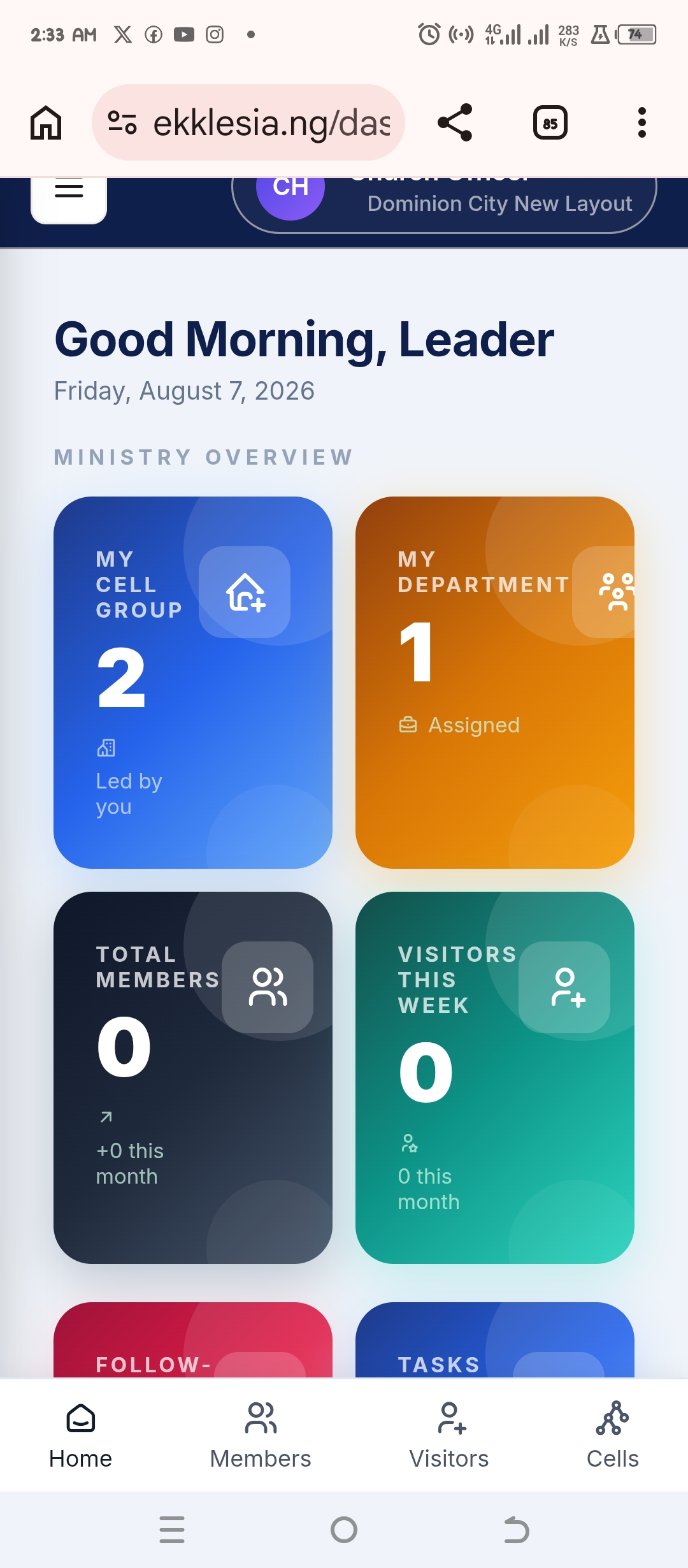Select the Home tab in bottom navigation
Screen dimensions: 688x1568
coord(81,1435)
